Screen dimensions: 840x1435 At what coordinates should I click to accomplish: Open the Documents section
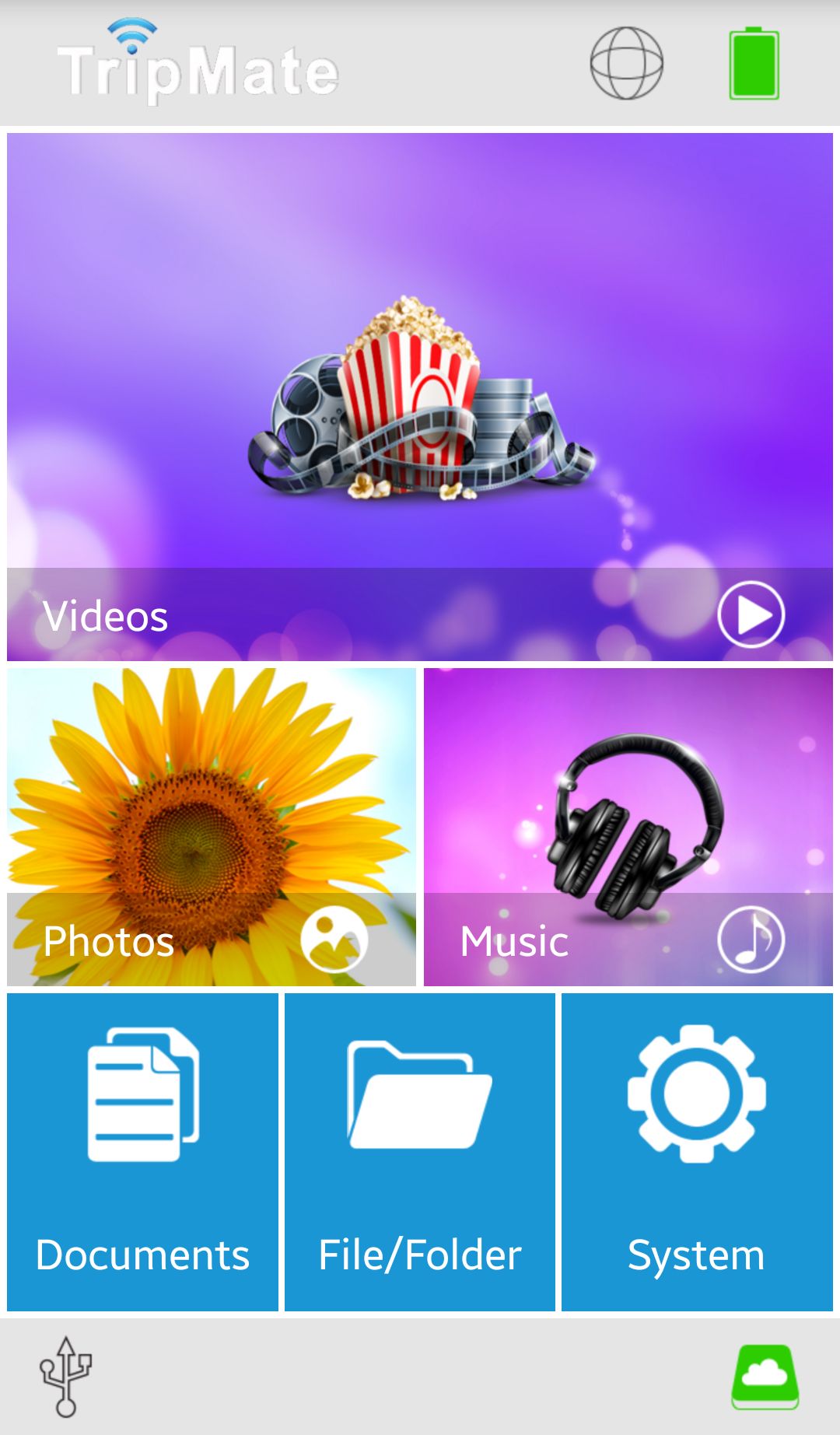point(142,1152)
